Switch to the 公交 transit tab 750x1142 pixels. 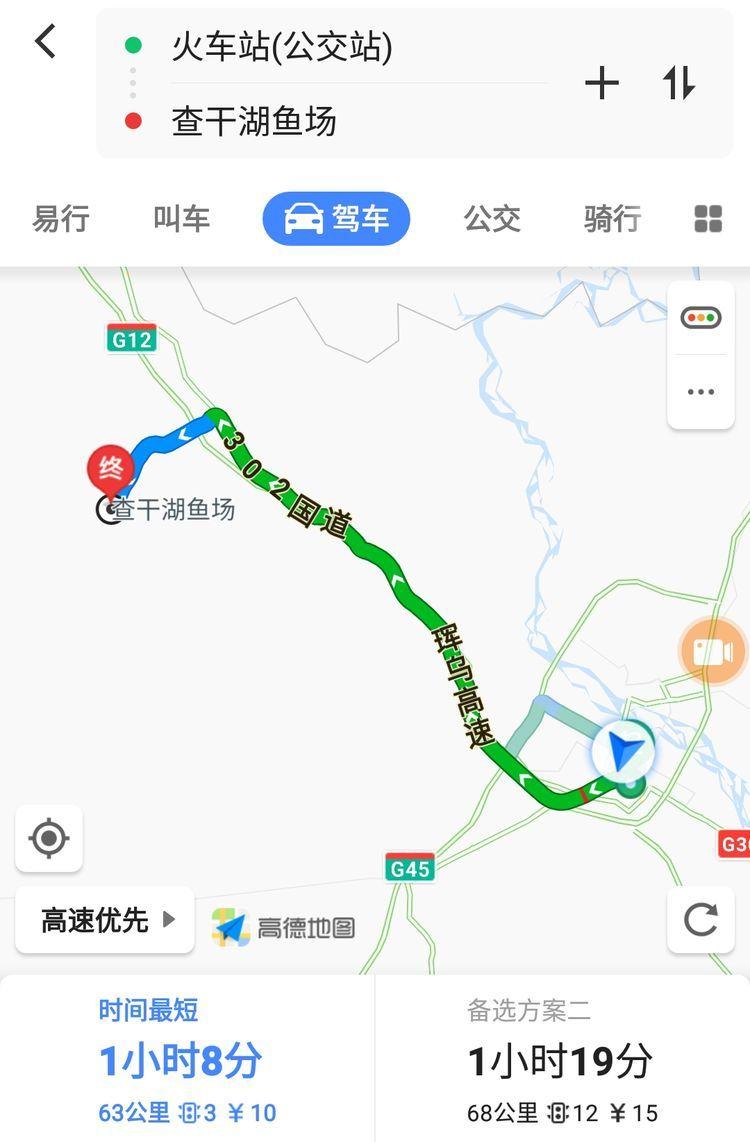tap(492, 218)
